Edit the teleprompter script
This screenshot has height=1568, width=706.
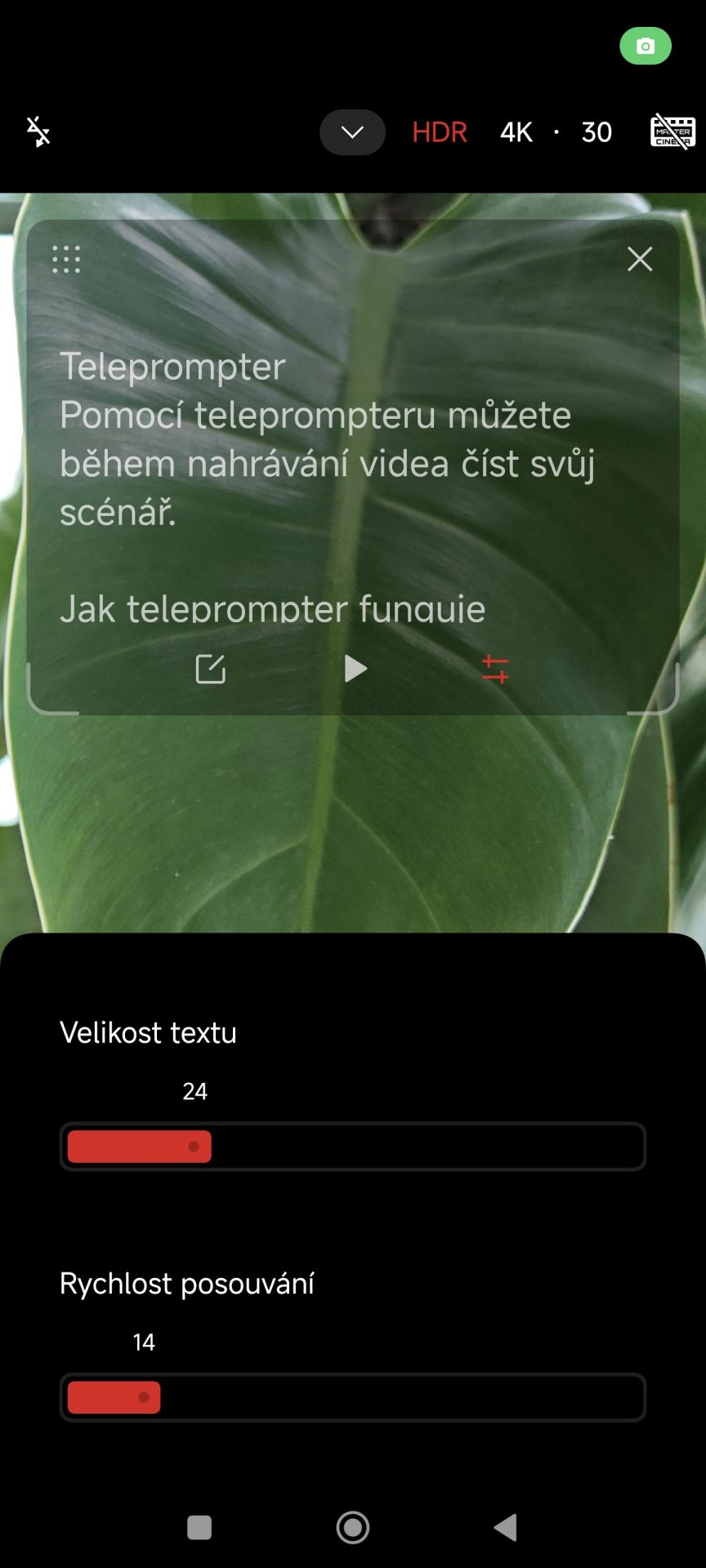tap(210, 669)
